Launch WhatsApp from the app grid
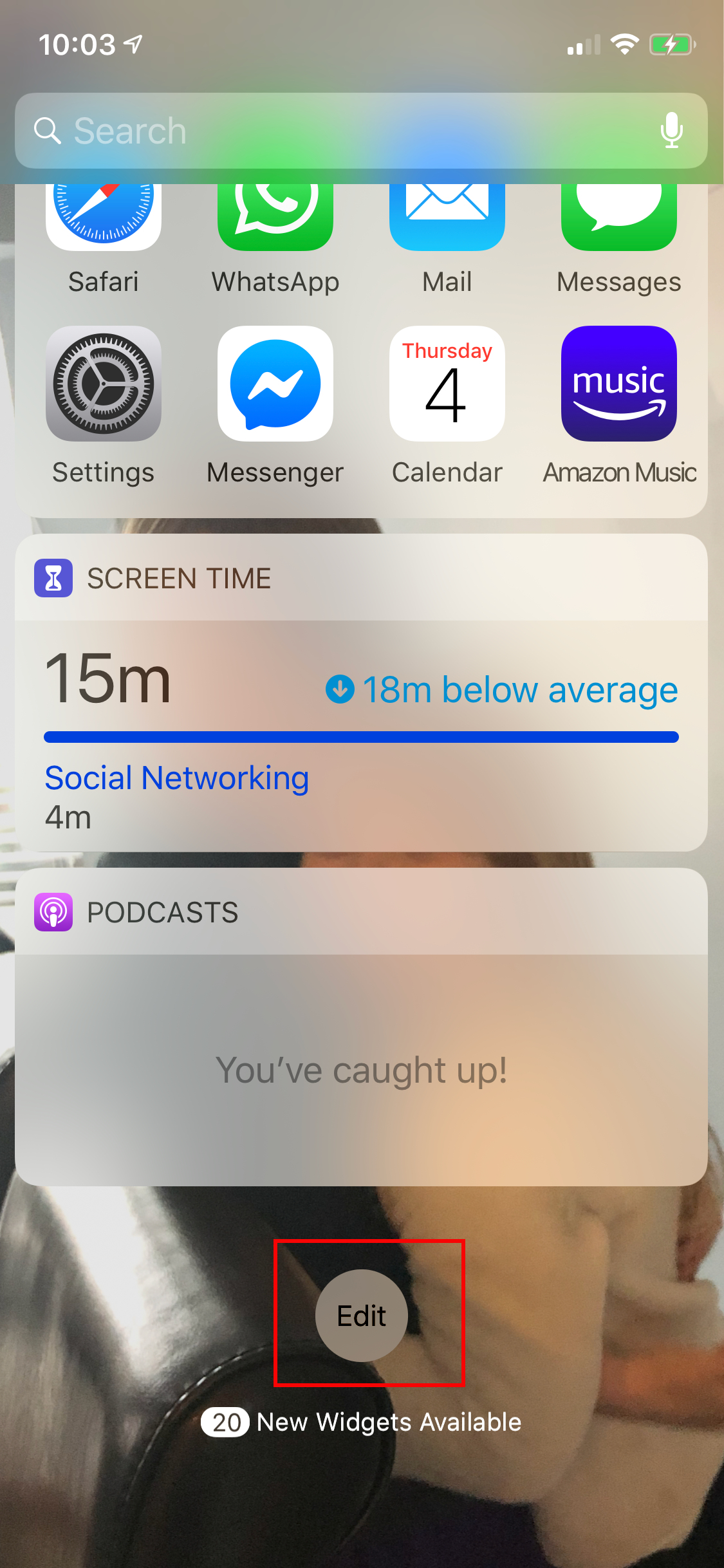Screen dimensions: 724x1568 (275, 219)
